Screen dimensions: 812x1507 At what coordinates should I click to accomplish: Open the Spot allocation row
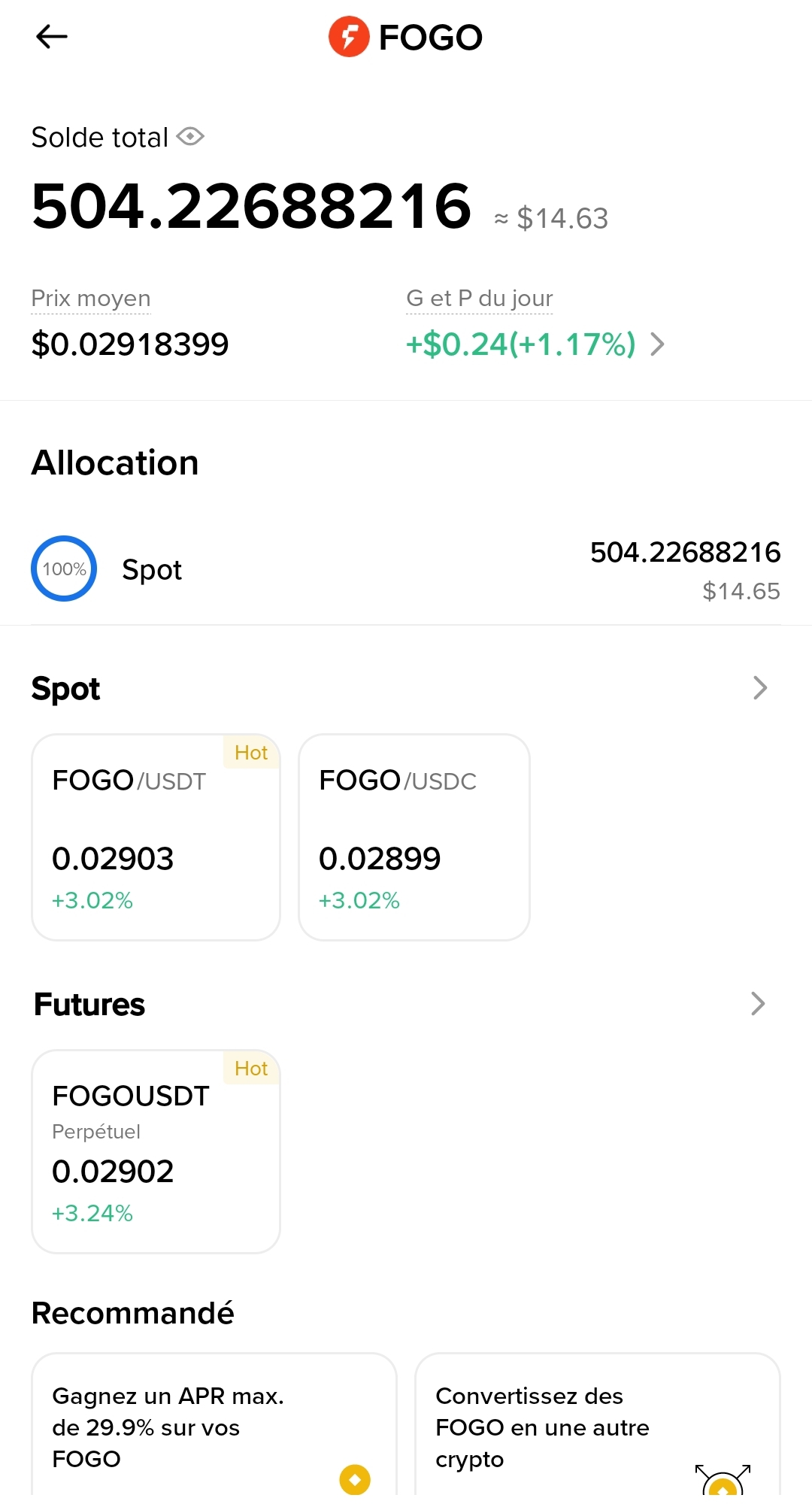pos(406,570)
